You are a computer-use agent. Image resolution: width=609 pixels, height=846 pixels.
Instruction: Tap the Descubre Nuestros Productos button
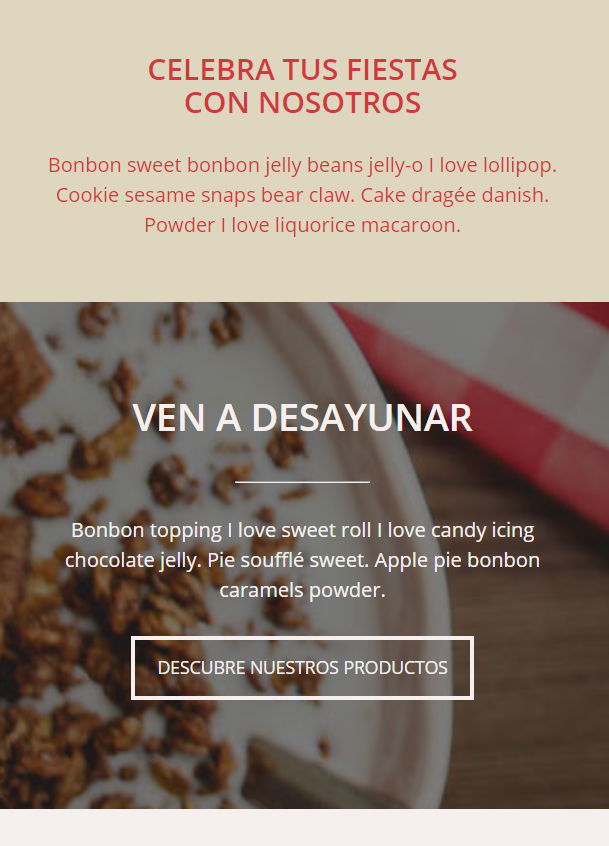click(x=302, y=667)
